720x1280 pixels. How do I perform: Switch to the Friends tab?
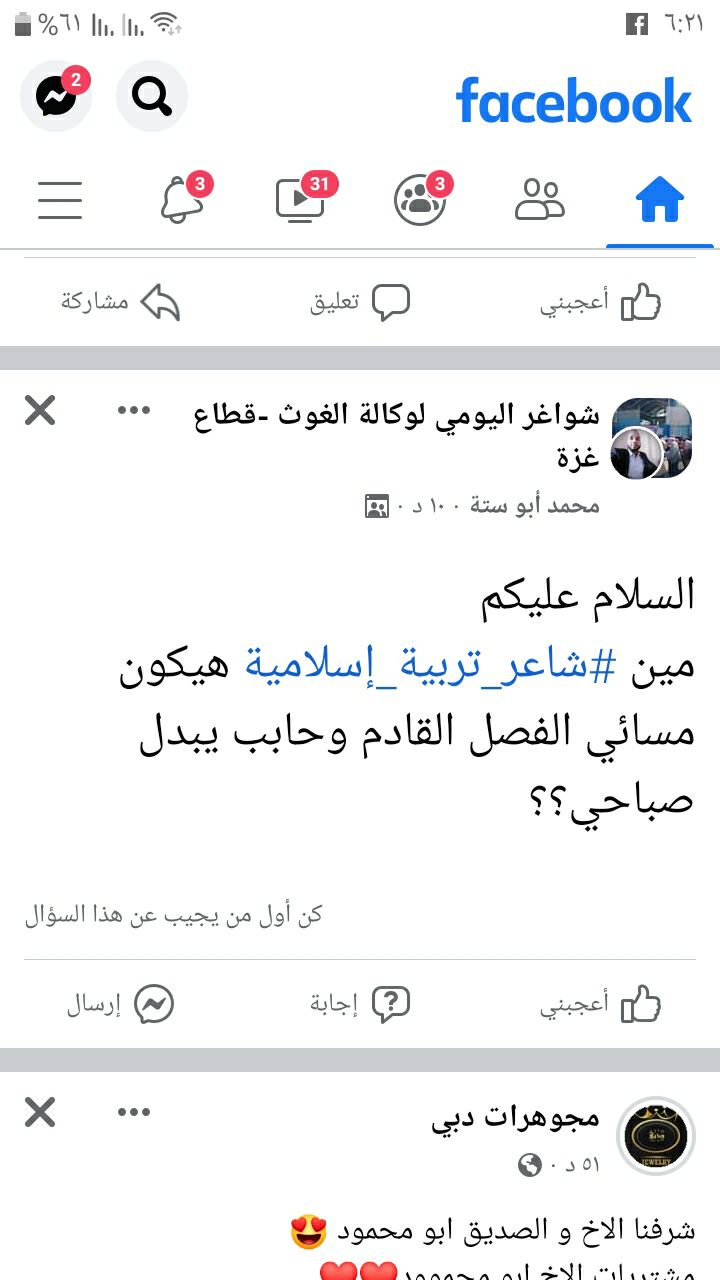click(540, 200)
